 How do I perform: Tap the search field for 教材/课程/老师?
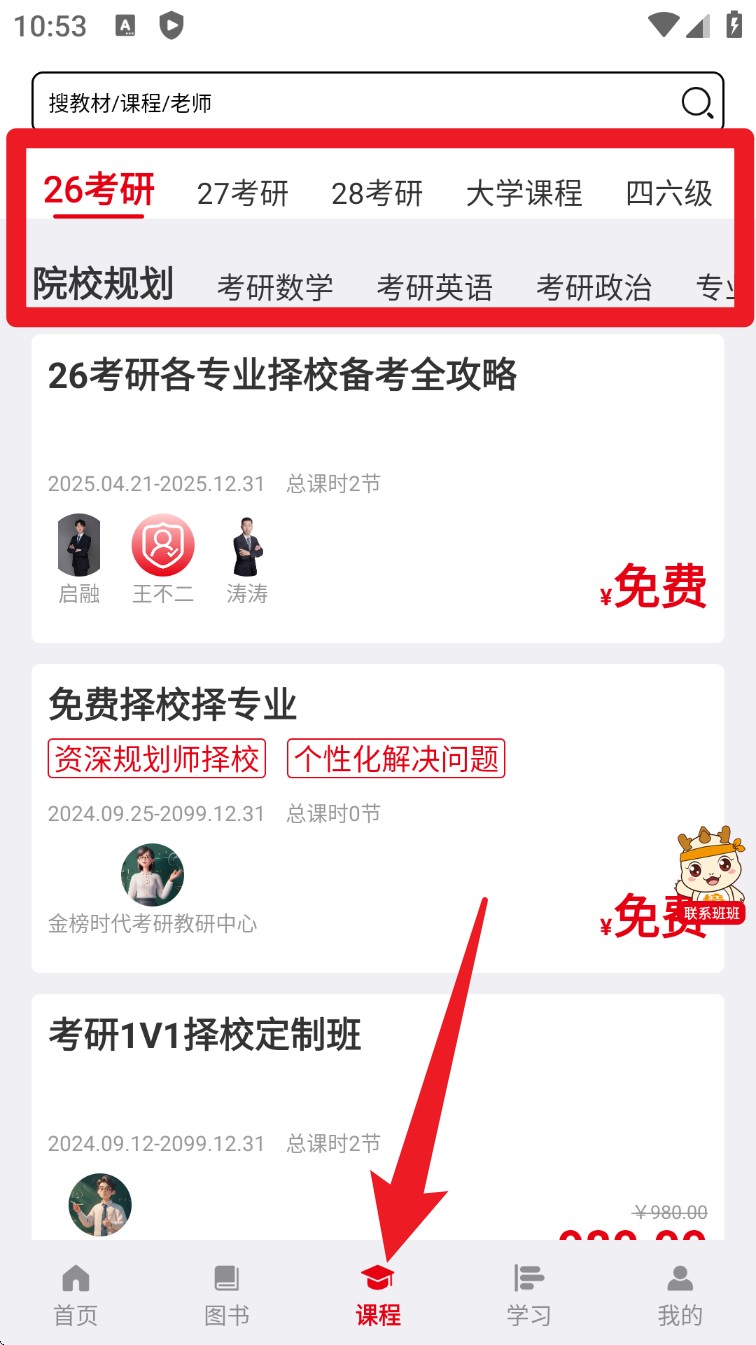[x=350, y=102]
